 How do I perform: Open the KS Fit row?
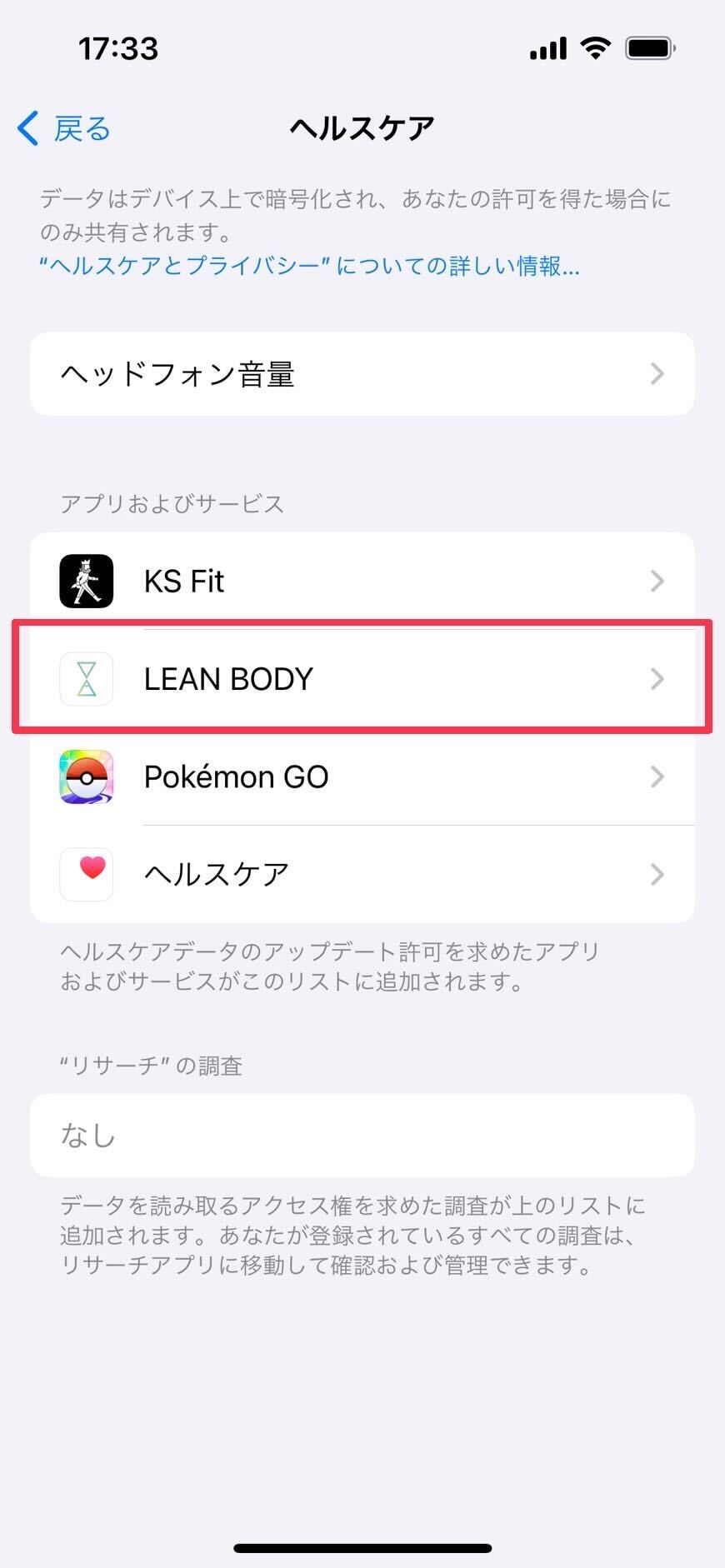pyautogui.click(x=362, y=581)
